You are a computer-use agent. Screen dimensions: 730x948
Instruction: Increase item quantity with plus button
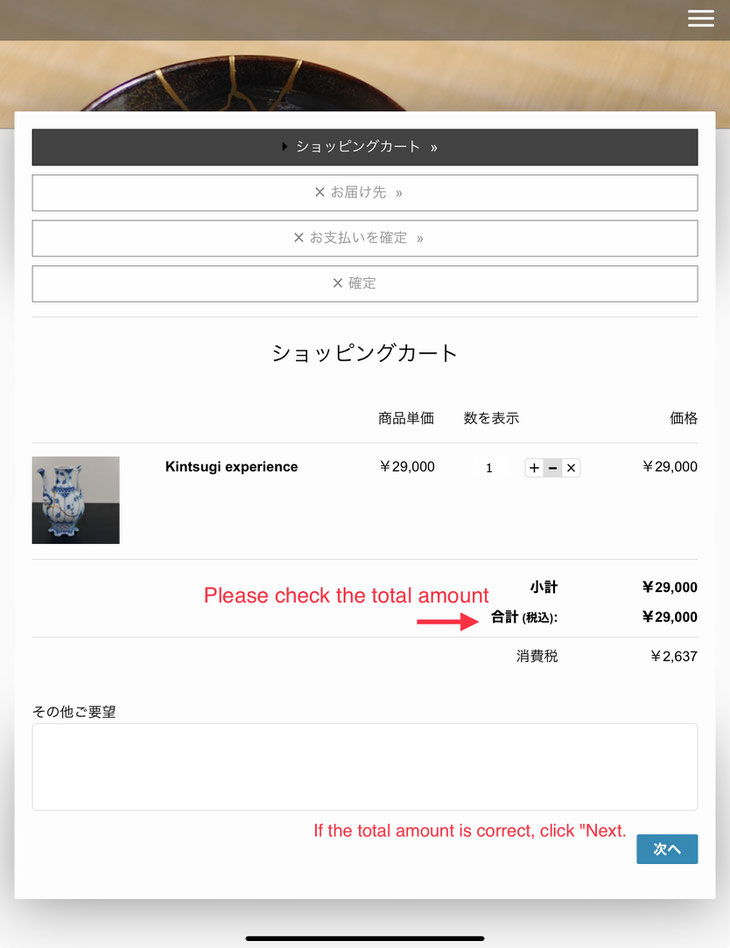(534, 468)
